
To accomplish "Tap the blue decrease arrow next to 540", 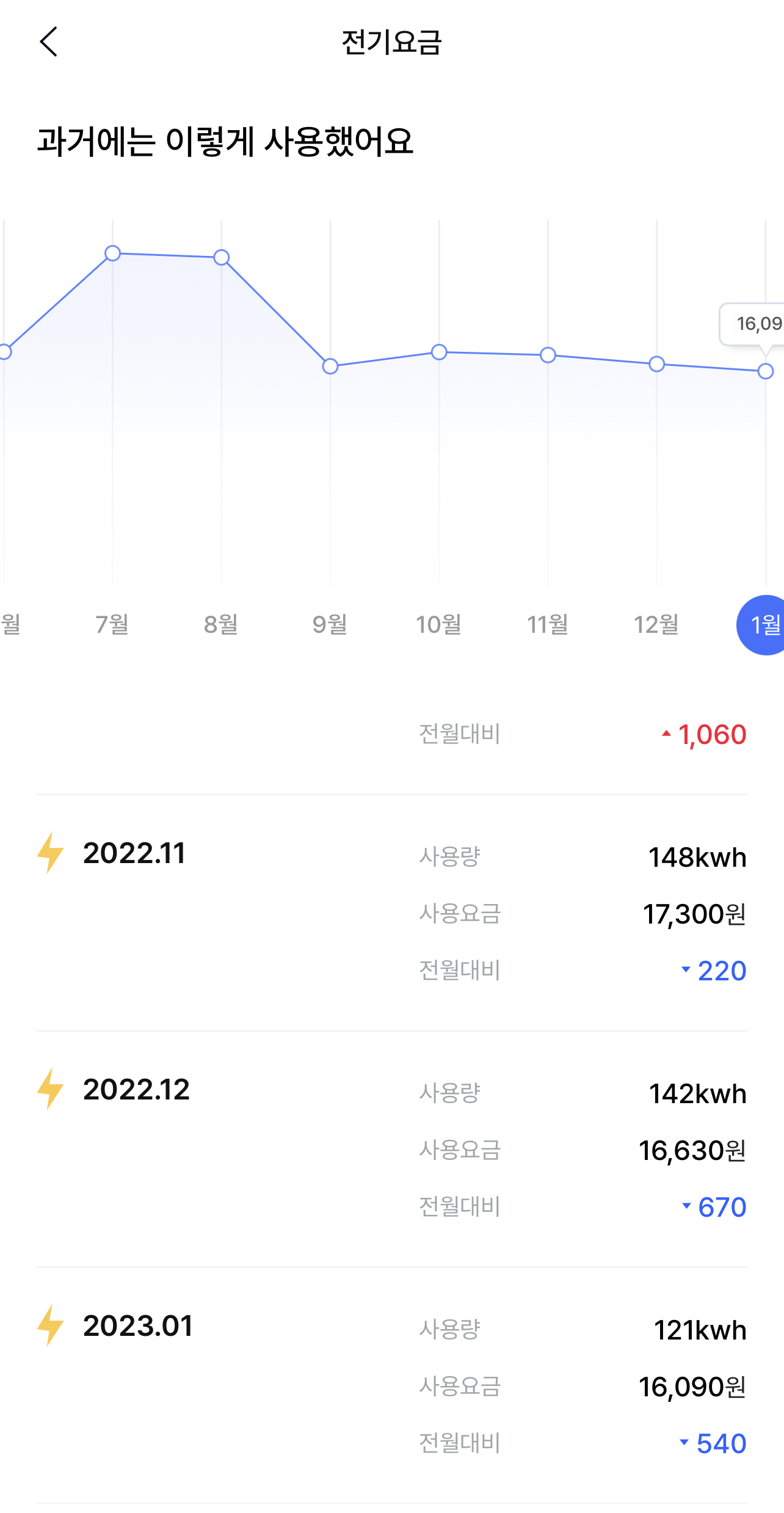I will click(x=686, y=1443).
